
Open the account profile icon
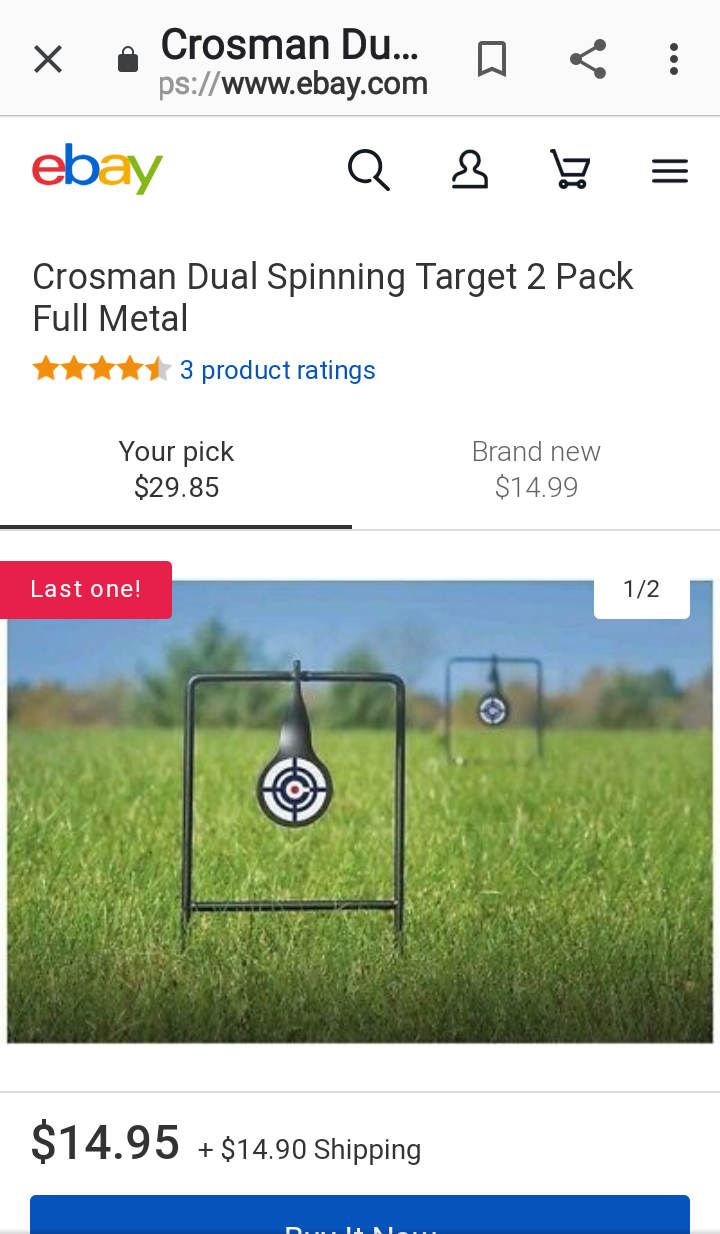click(469, 170)
